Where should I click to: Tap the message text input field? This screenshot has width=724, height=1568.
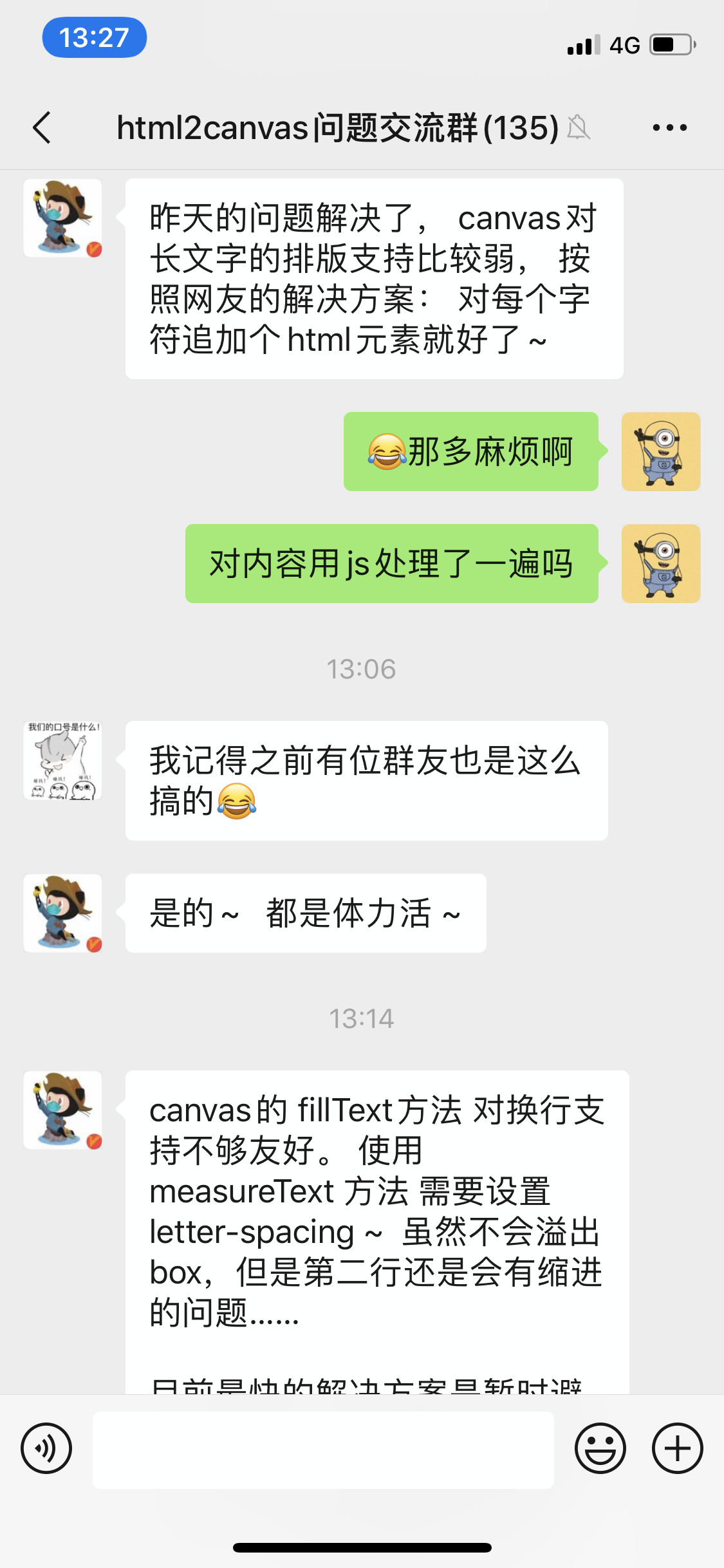[x=323, y=1450]
